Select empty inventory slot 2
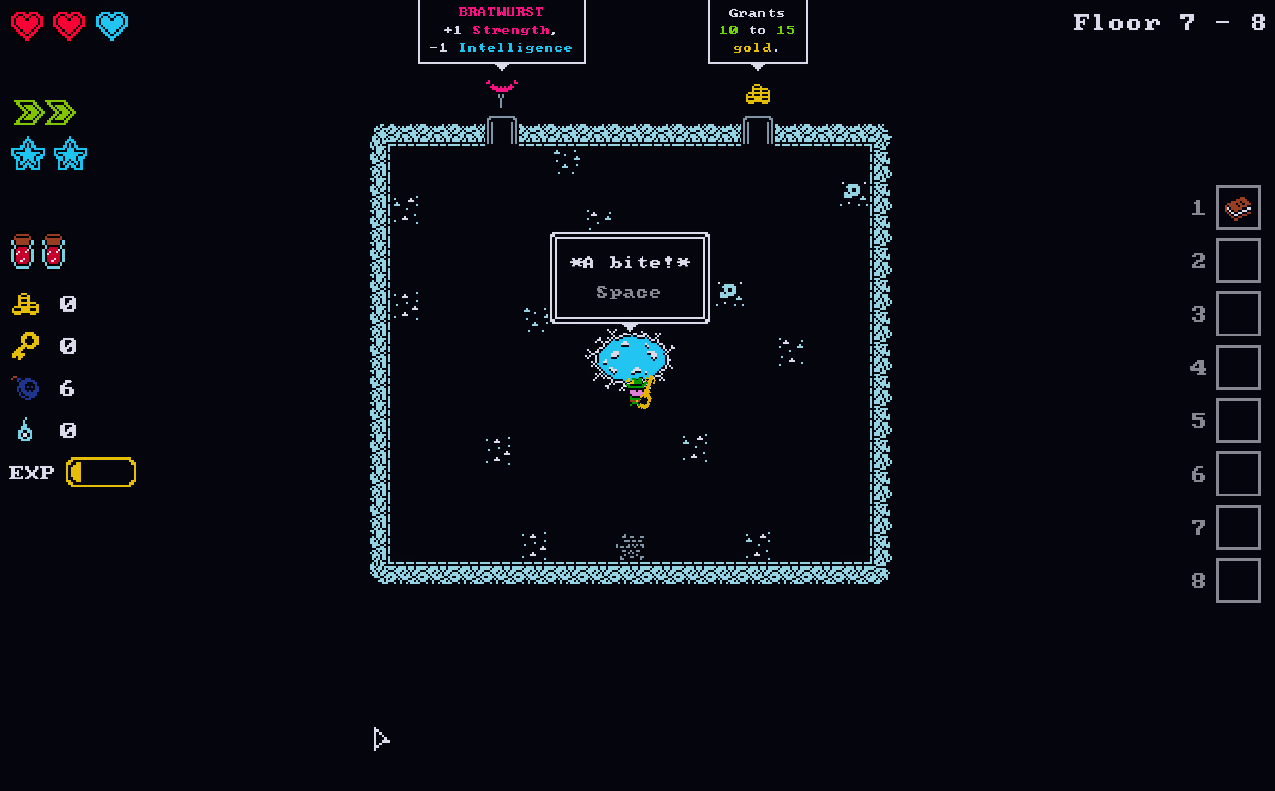Screen dimensions: 1275x791 (1238, 261)
